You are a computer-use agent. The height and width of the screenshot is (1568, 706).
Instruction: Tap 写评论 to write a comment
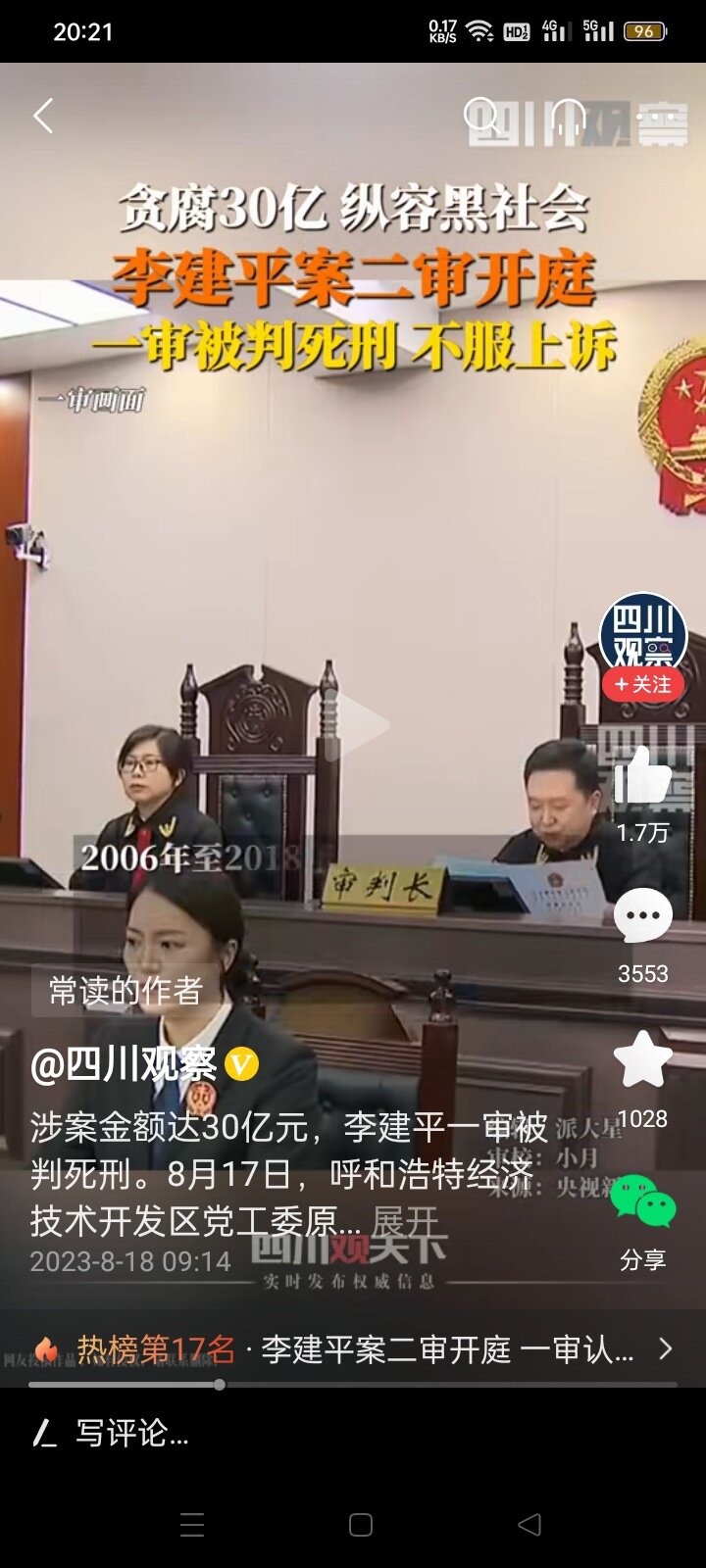click(x=132, y=1434)
